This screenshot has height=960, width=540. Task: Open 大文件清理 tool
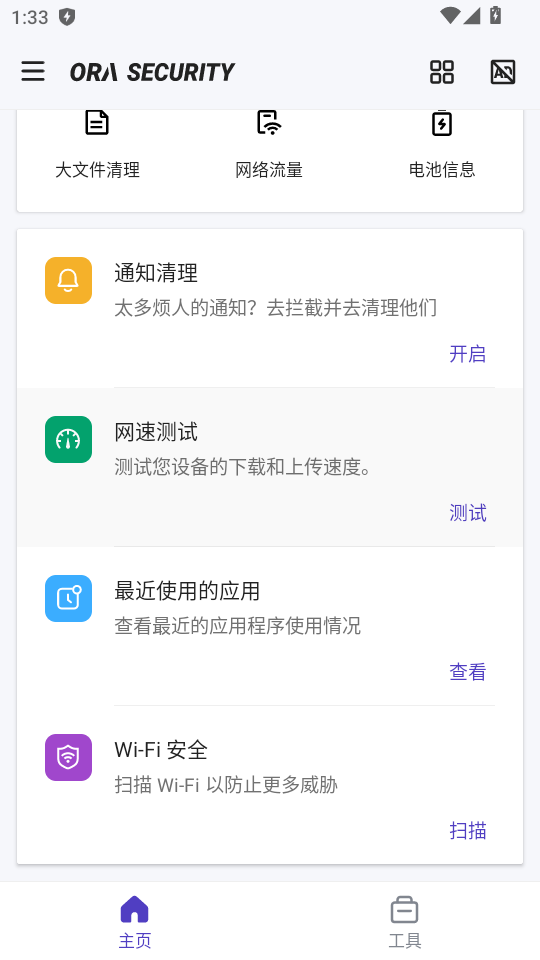coord(97,145)
